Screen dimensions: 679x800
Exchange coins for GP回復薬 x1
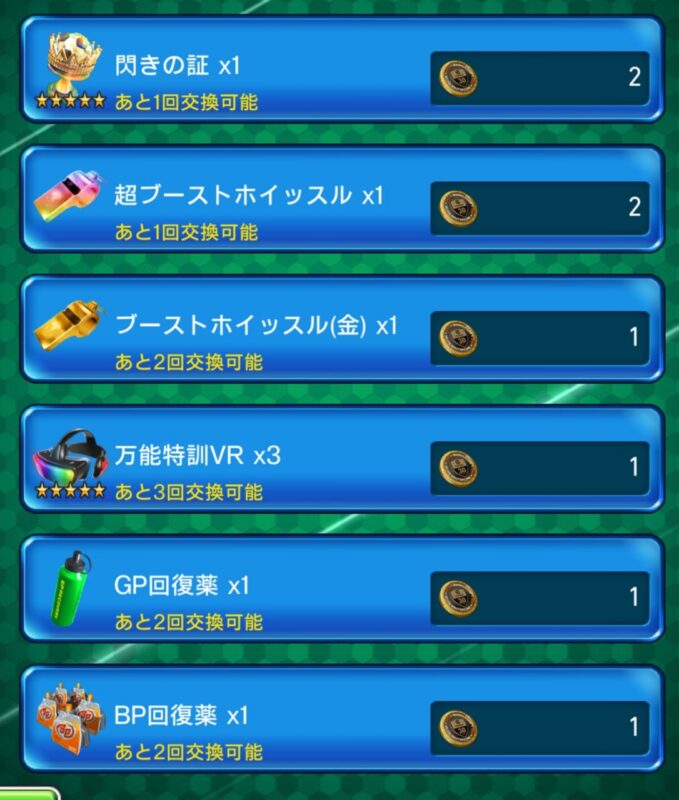[340, 598]
